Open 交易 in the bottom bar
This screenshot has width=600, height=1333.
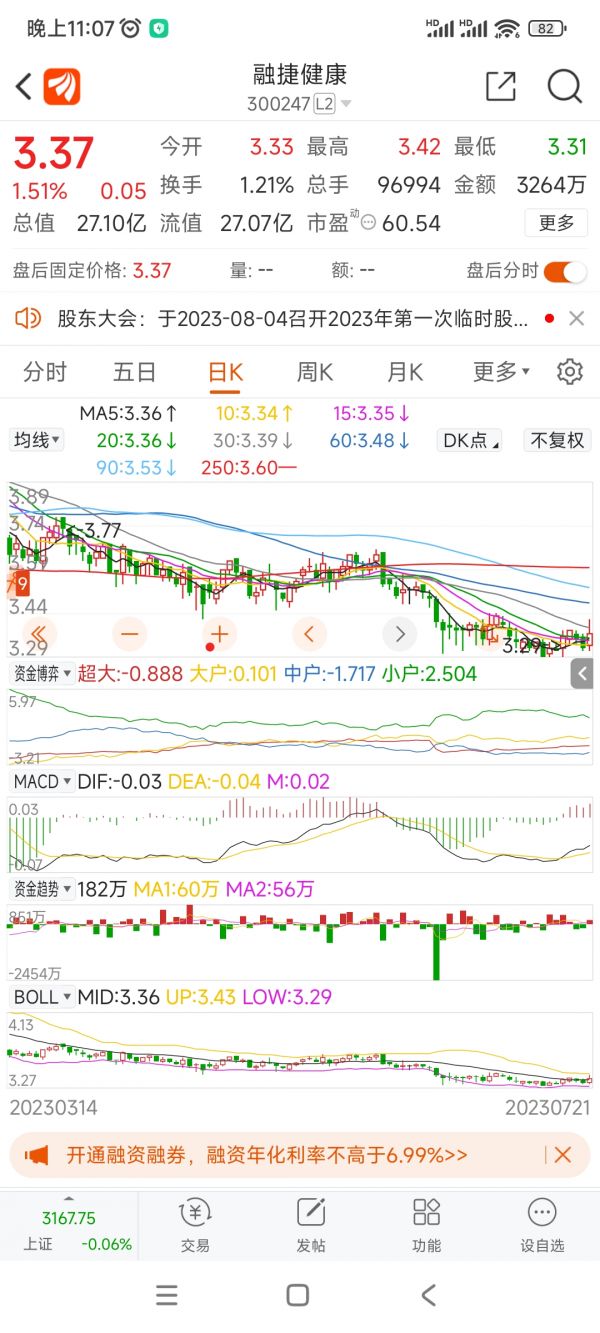195,1224
